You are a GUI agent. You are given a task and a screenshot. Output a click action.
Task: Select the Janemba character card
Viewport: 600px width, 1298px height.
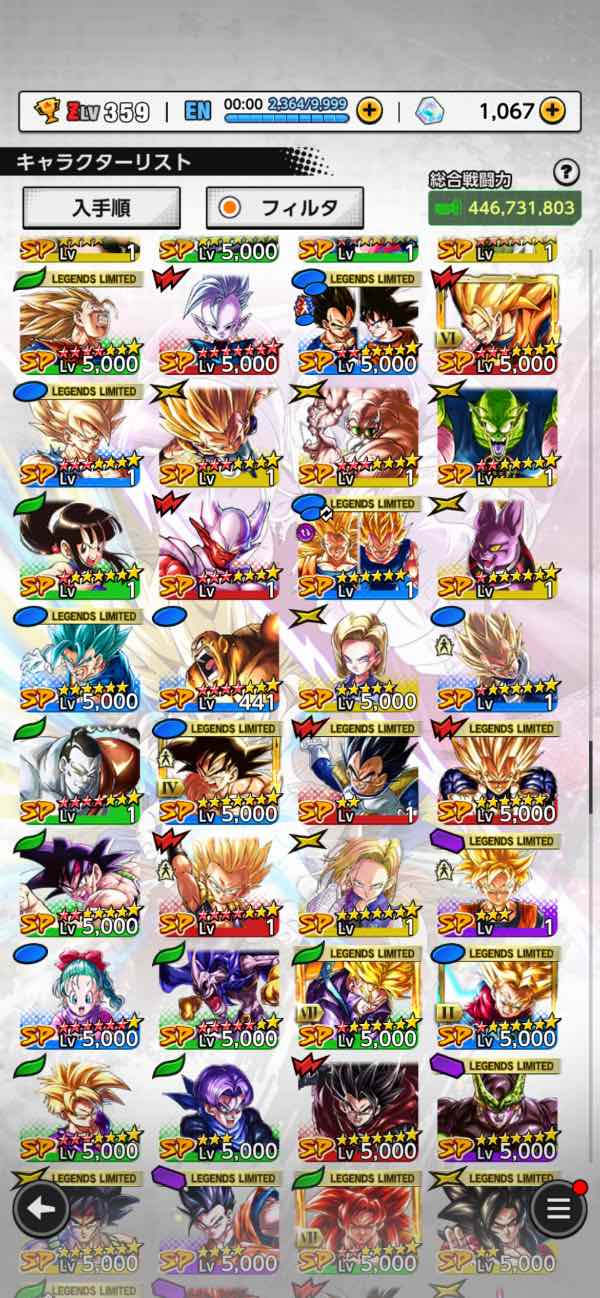pos(219,546)
